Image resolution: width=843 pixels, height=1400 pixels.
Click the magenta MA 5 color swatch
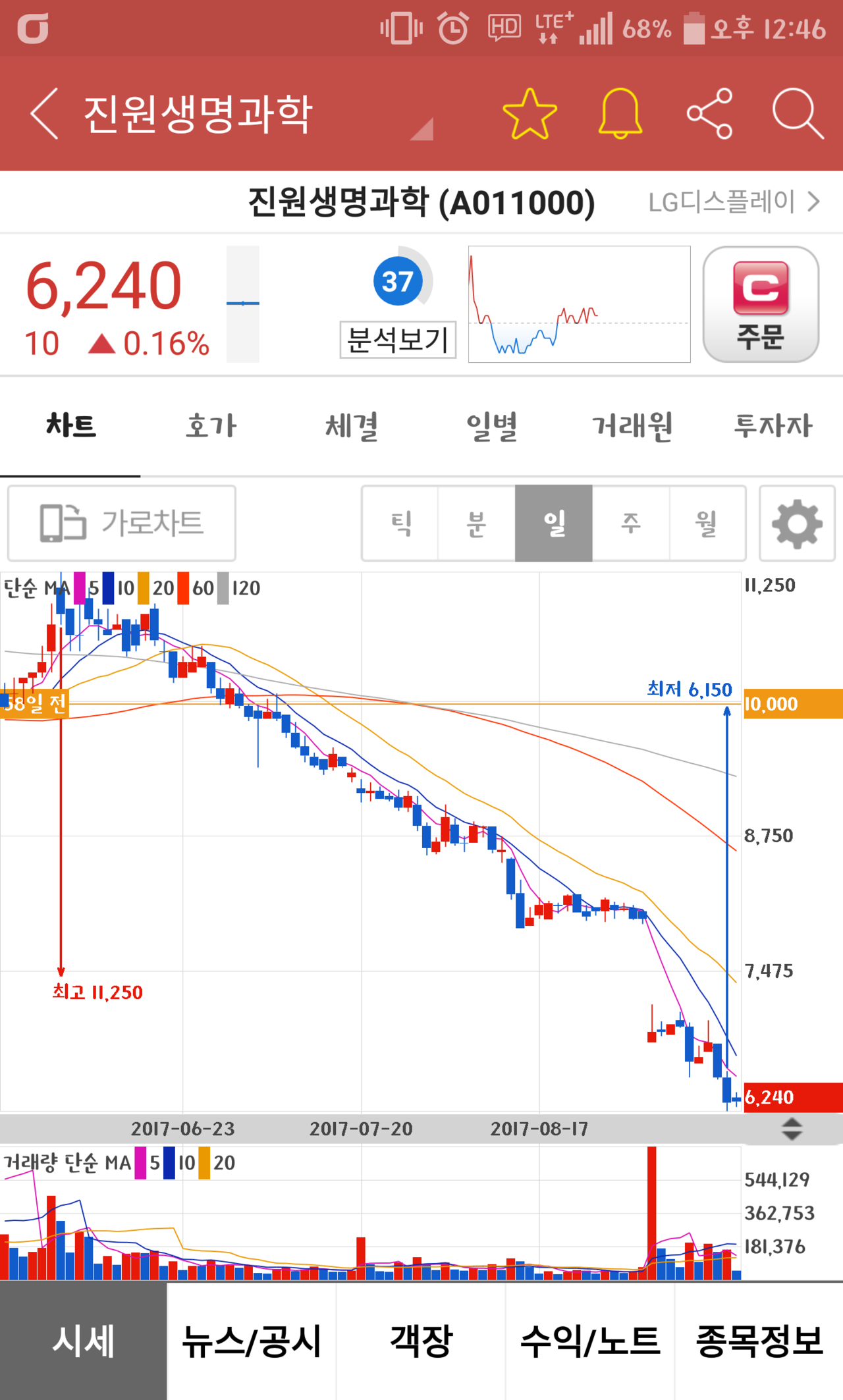coord(80,587)
